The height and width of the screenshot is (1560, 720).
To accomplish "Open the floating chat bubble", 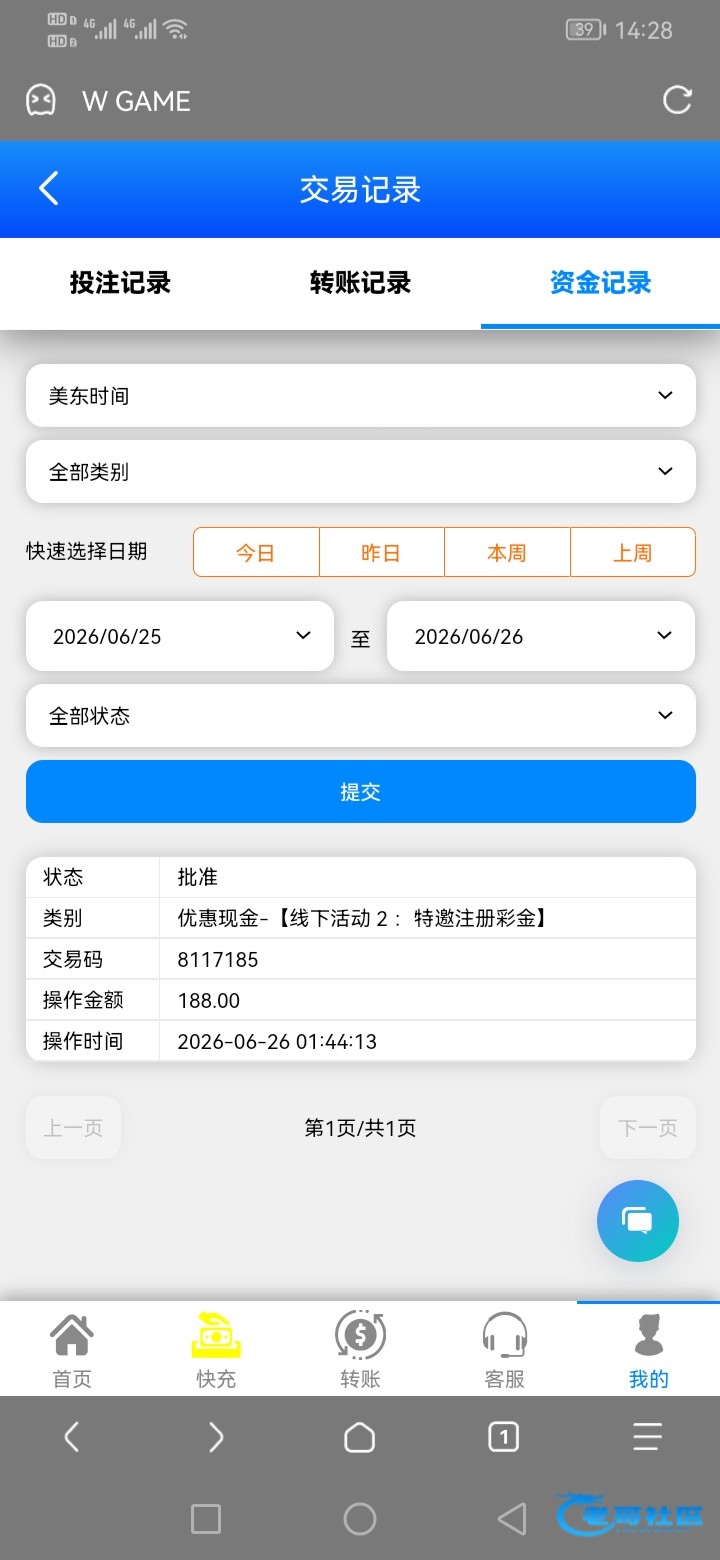I will click(x=638, y=1221).
